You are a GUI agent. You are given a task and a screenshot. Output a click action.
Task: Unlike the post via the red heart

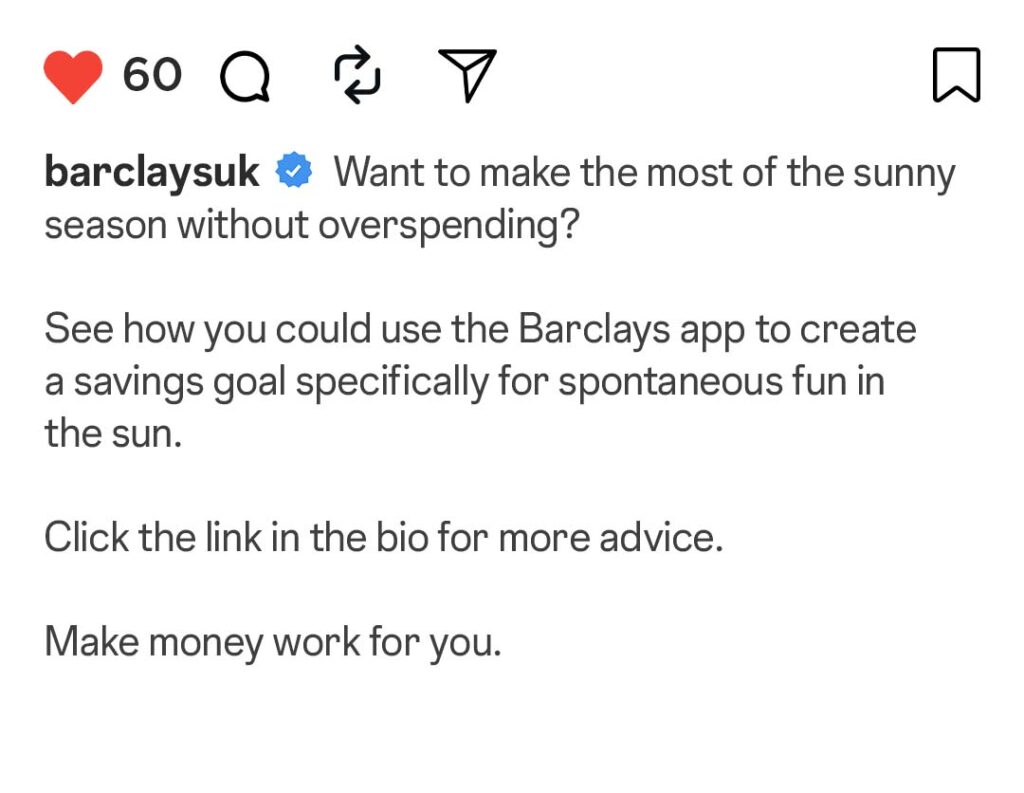pos(73,77)
